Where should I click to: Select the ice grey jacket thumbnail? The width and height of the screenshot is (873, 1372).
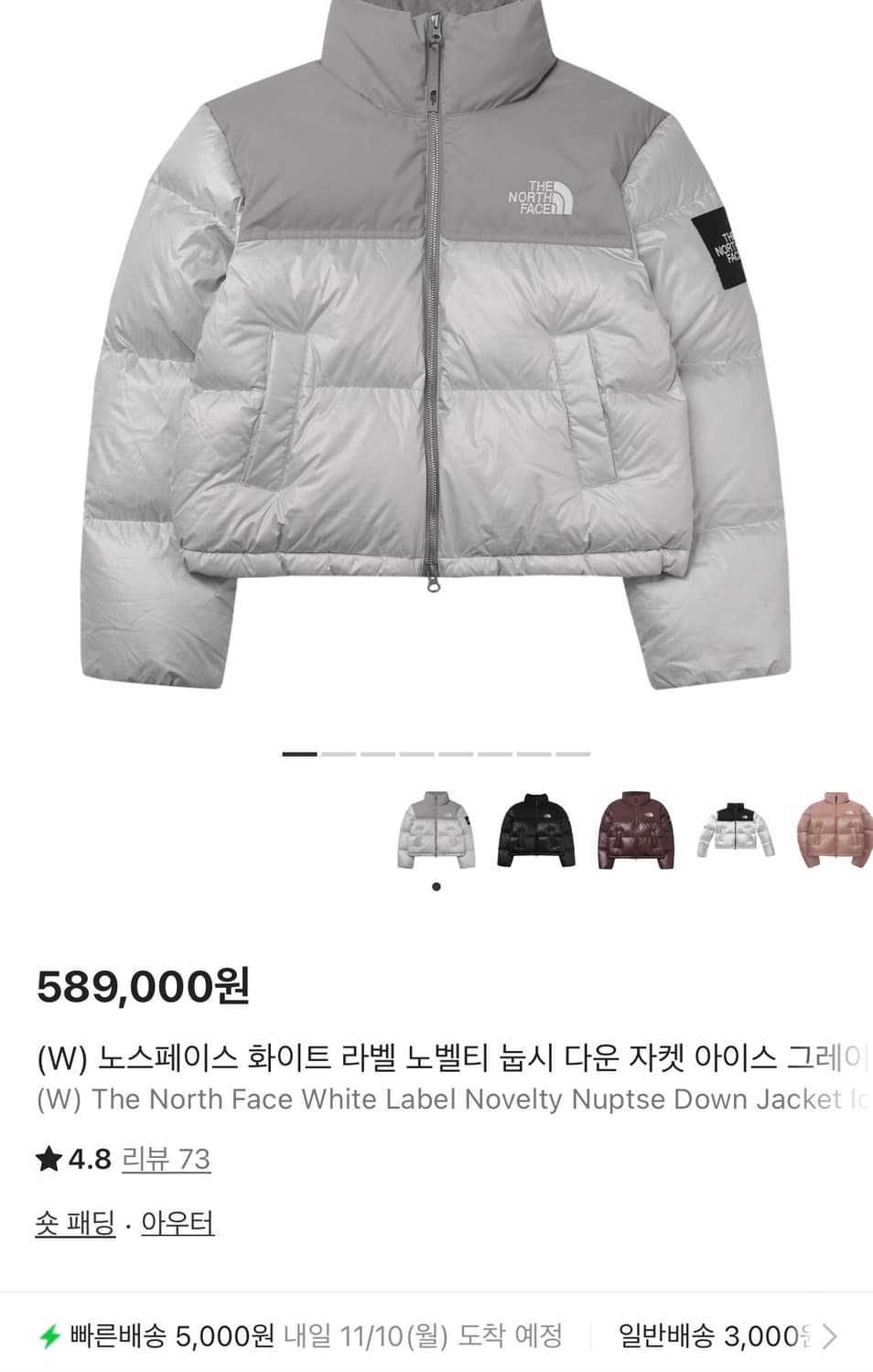(x=436, y=829)
